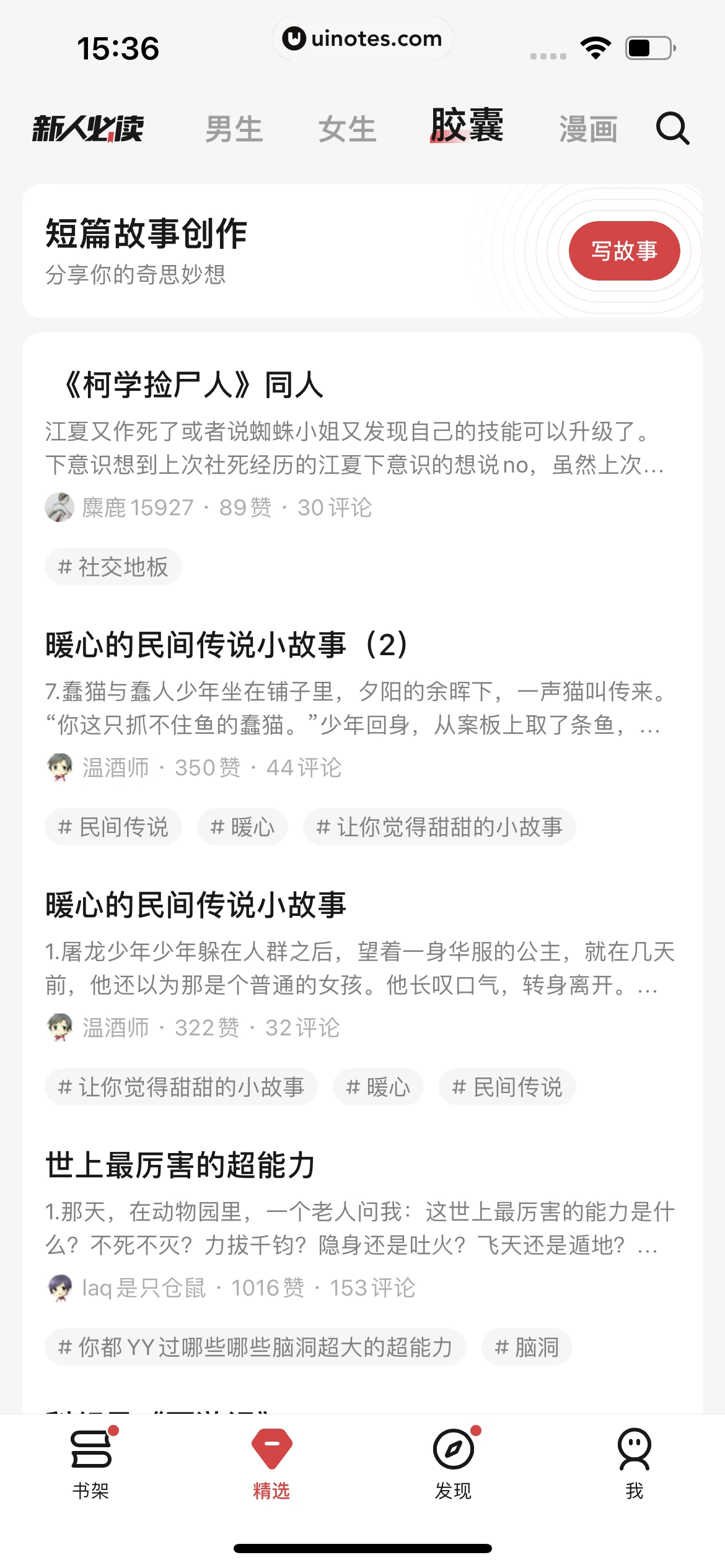Open 麋鹿15927's author avatar
The height and width of the screenshot is (1568, 725).
60,508
